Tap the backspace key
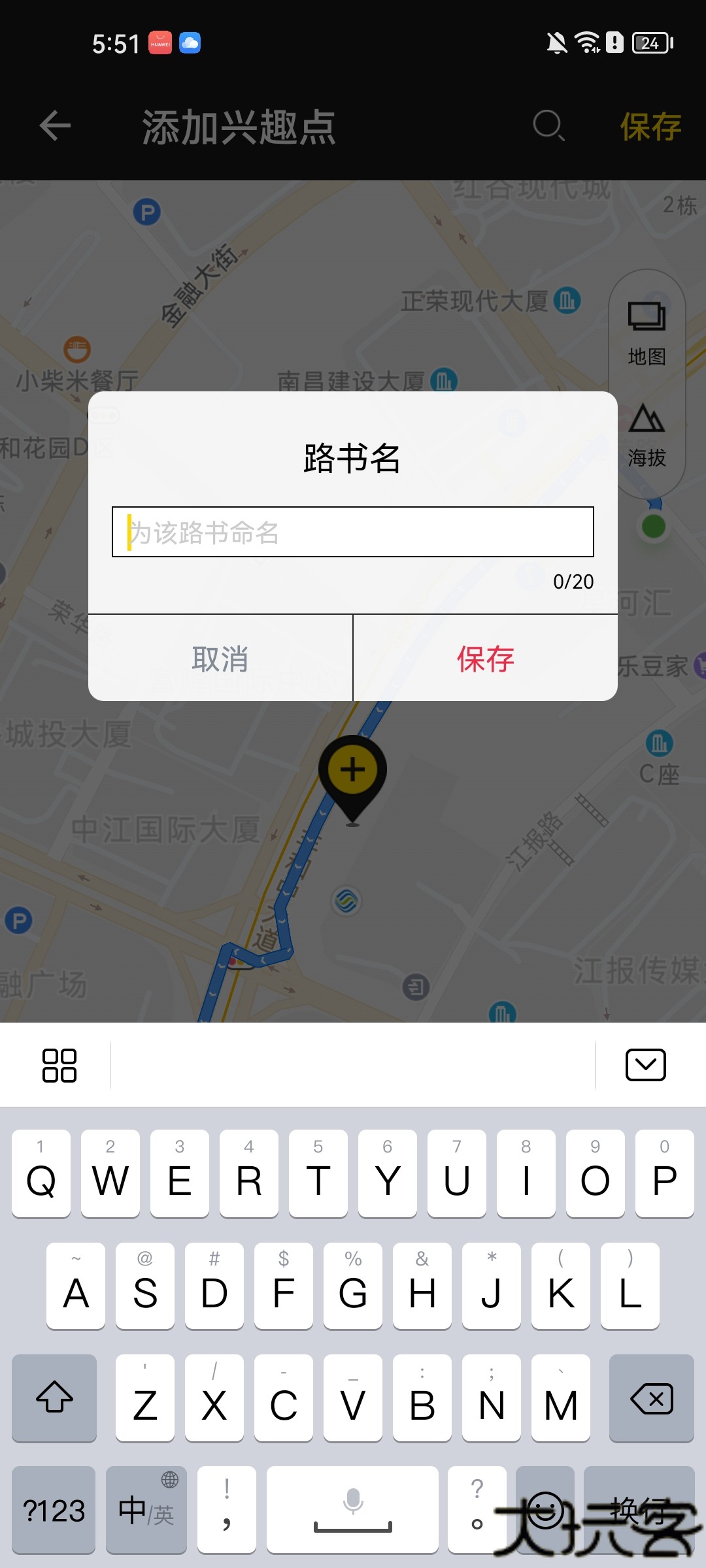Viewport: 706px width, 1568px height. [x=651, y=1398]
